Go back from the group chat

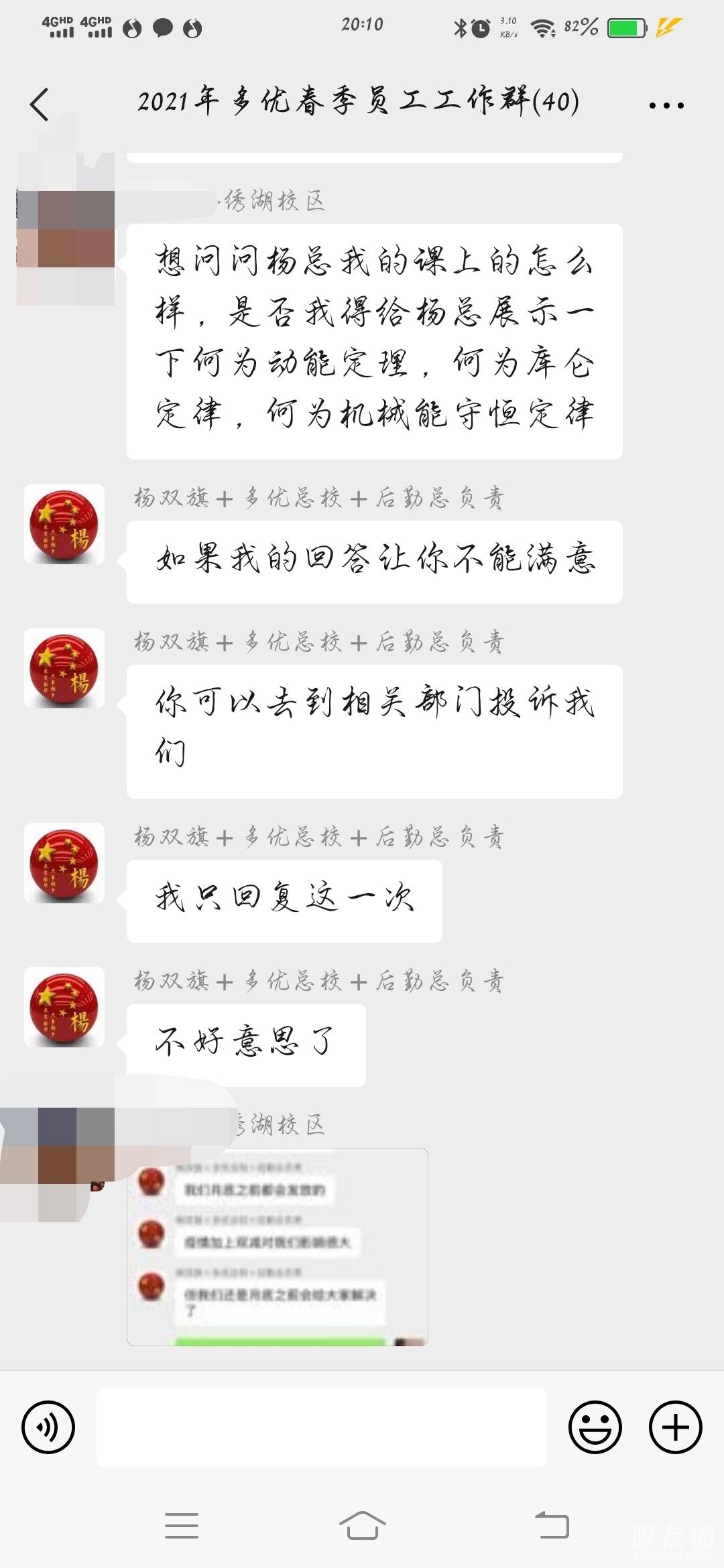tap(40, 105)
